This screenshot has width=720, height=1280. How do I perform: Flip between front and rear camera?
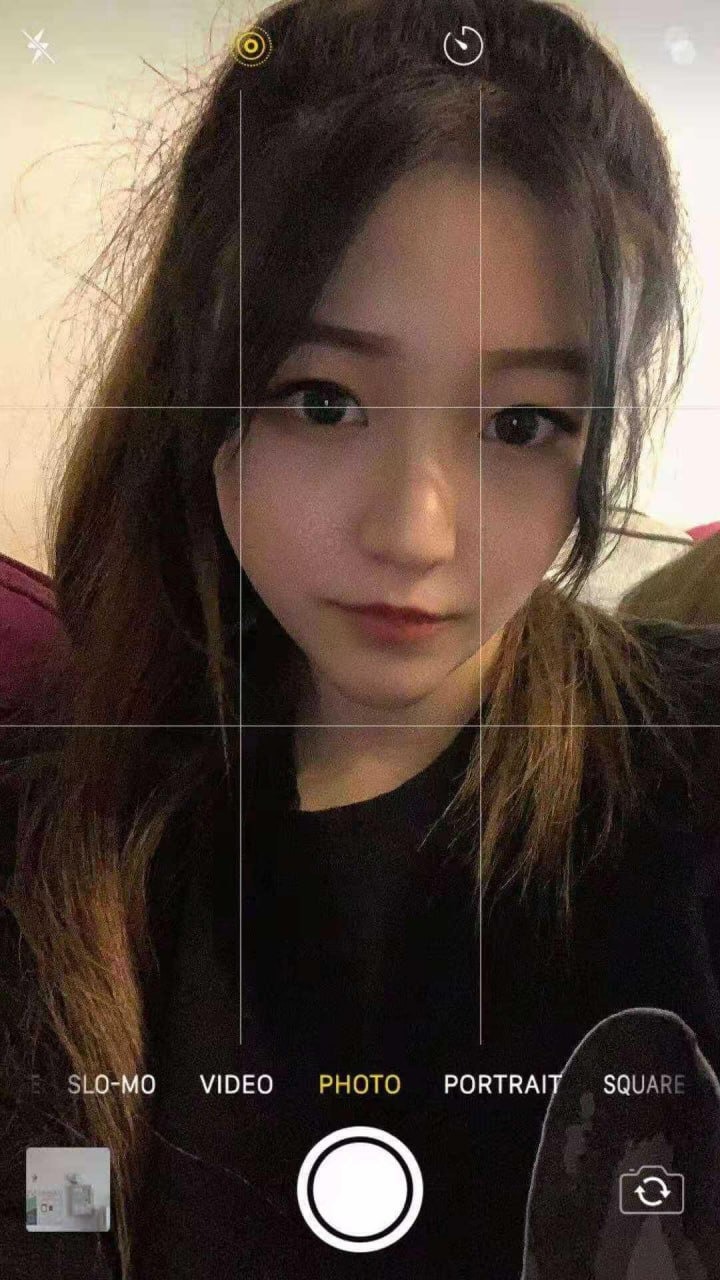click(x=651, y=1191)
